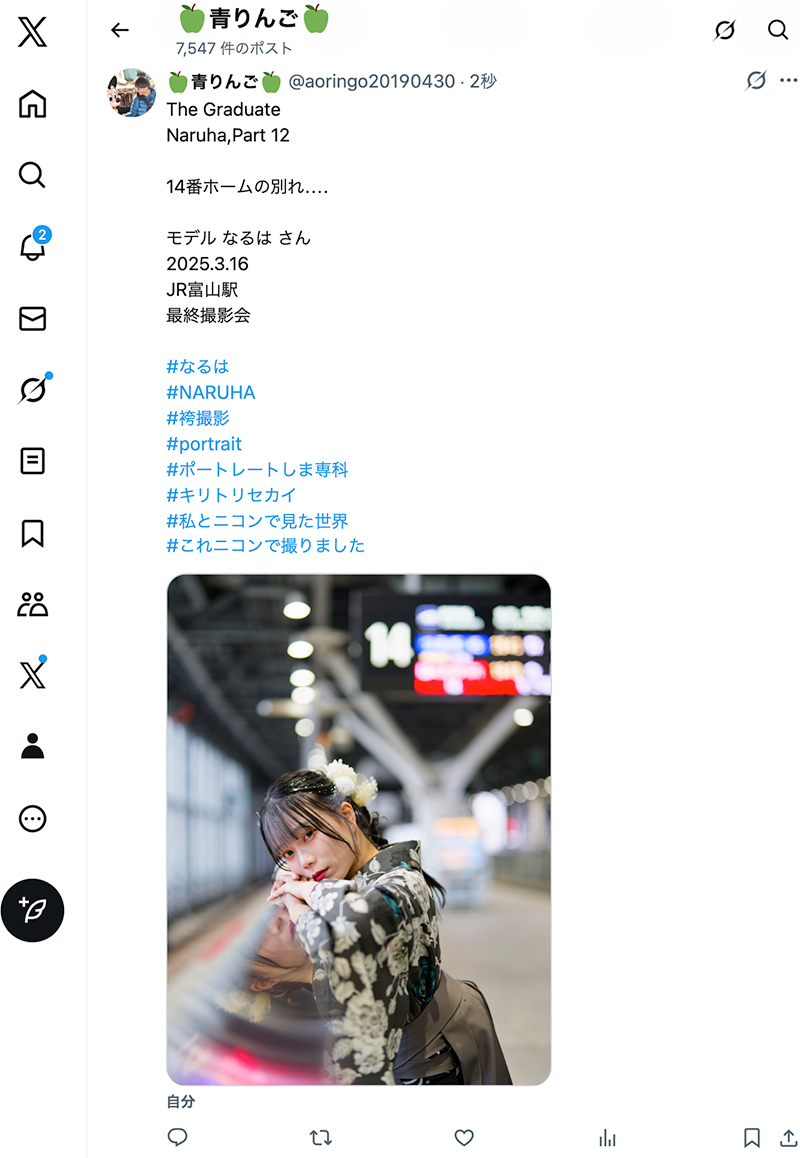Open Bookmarks in the sidebar
Viewport: 800px width, 1158px height.
32,533
